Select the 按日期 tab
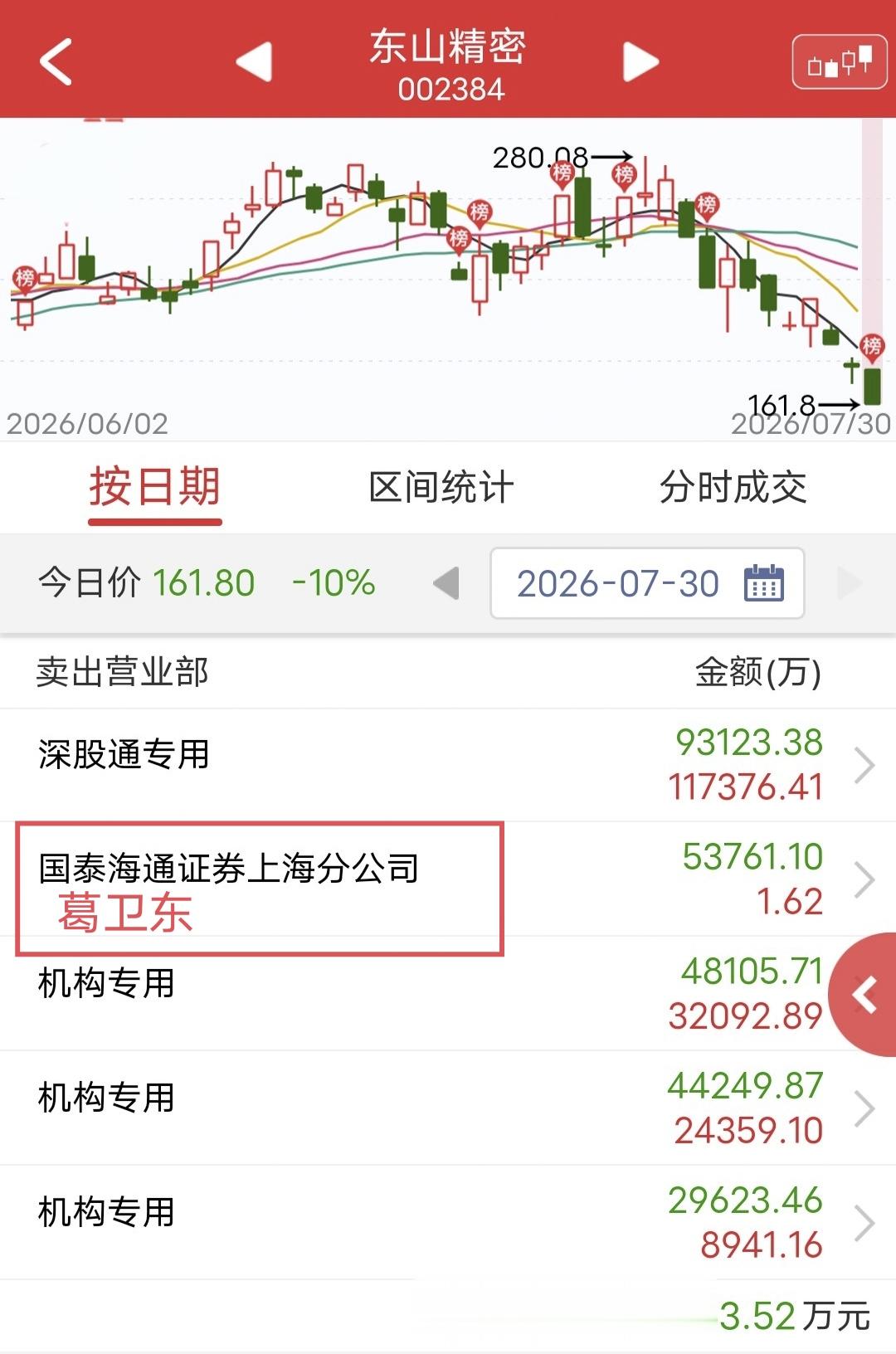The image size is (896, 1354). tap(155, 487)
